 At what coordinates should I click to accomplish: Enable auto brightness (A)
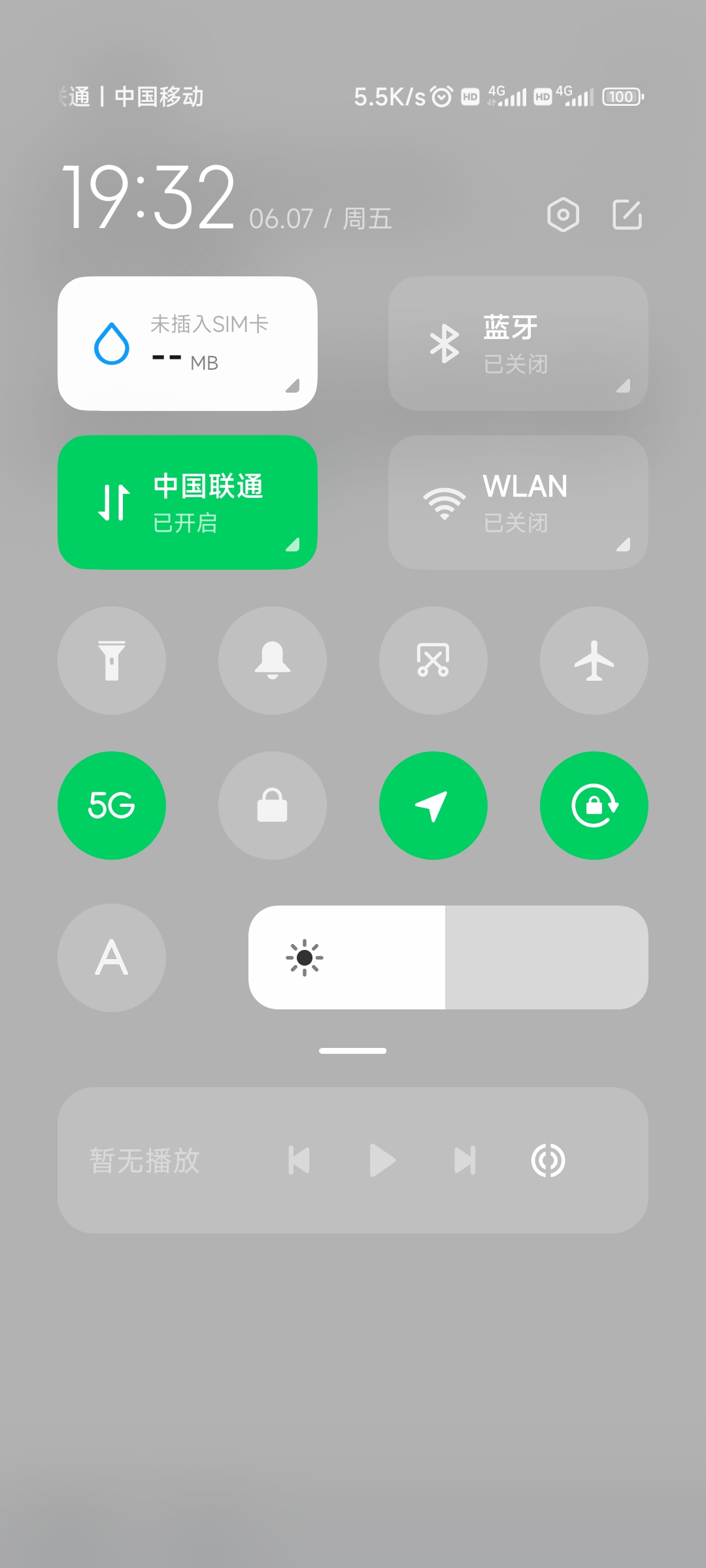(112, 958)
